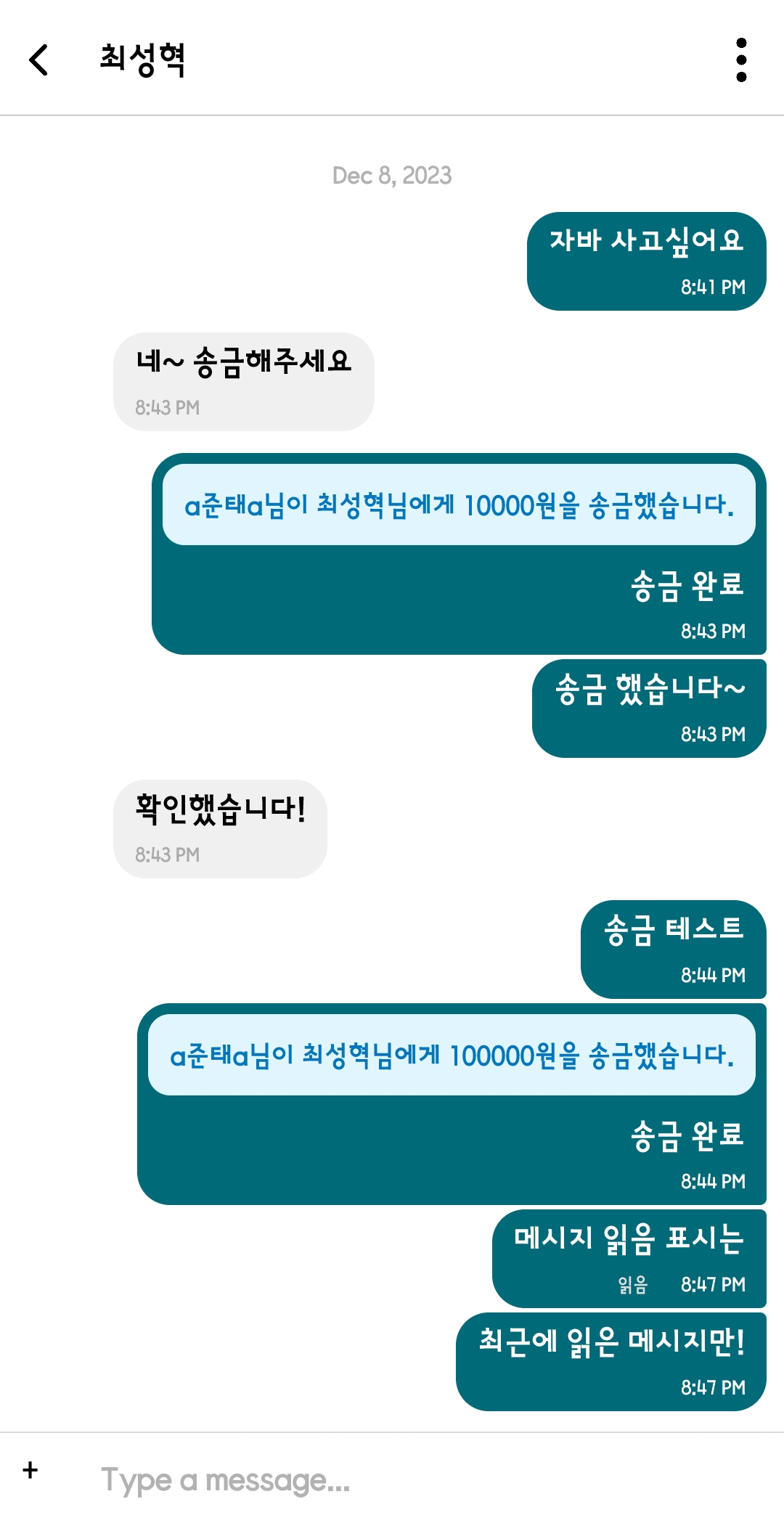The width and height of the screenshot is (784, 1515).
Task: Open the 10000원 송금 완료 transfer card
Action: click(459, 554)
